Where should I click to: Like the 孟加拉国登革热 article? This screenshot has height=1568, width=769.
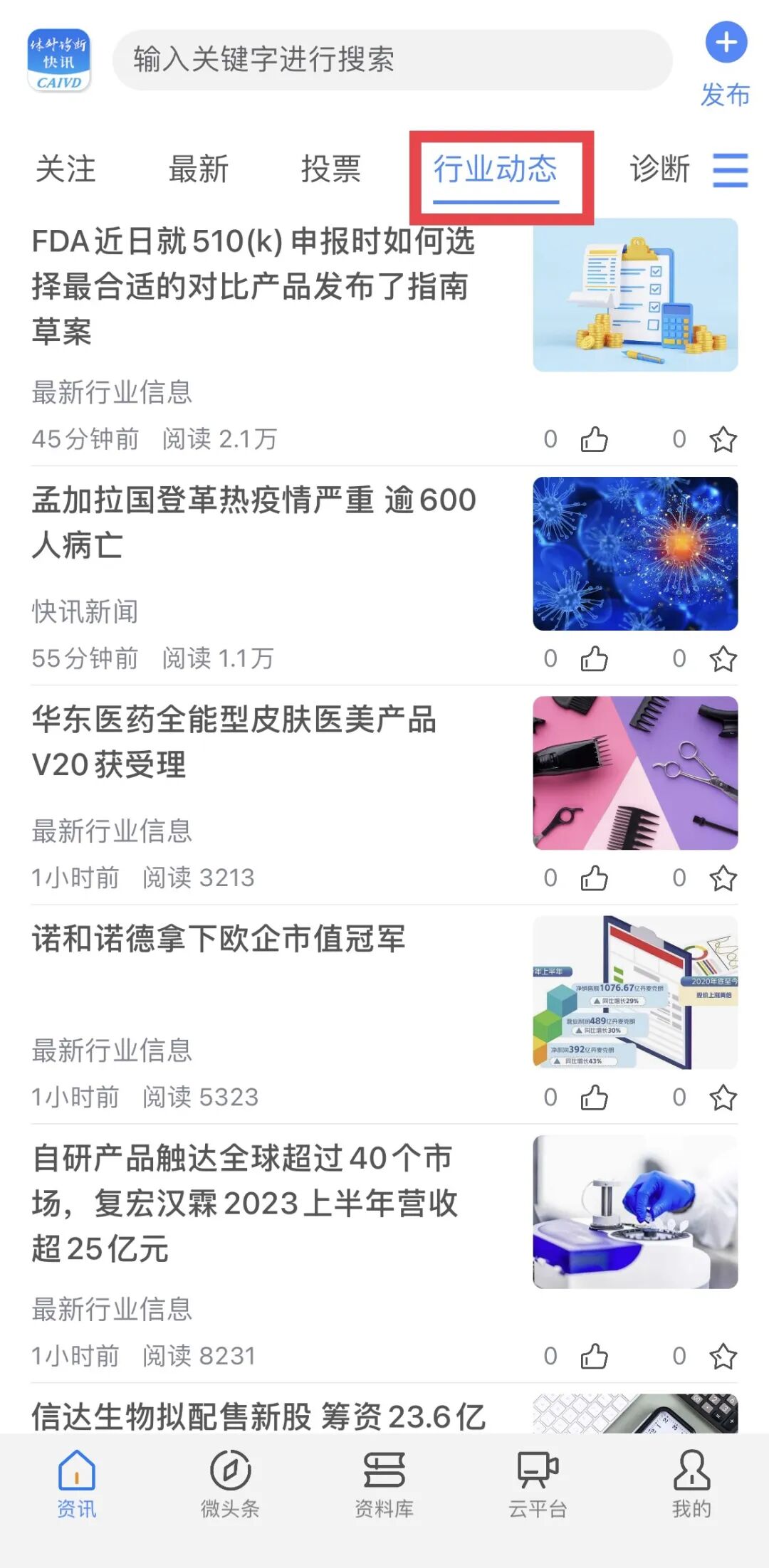(594, 658)
